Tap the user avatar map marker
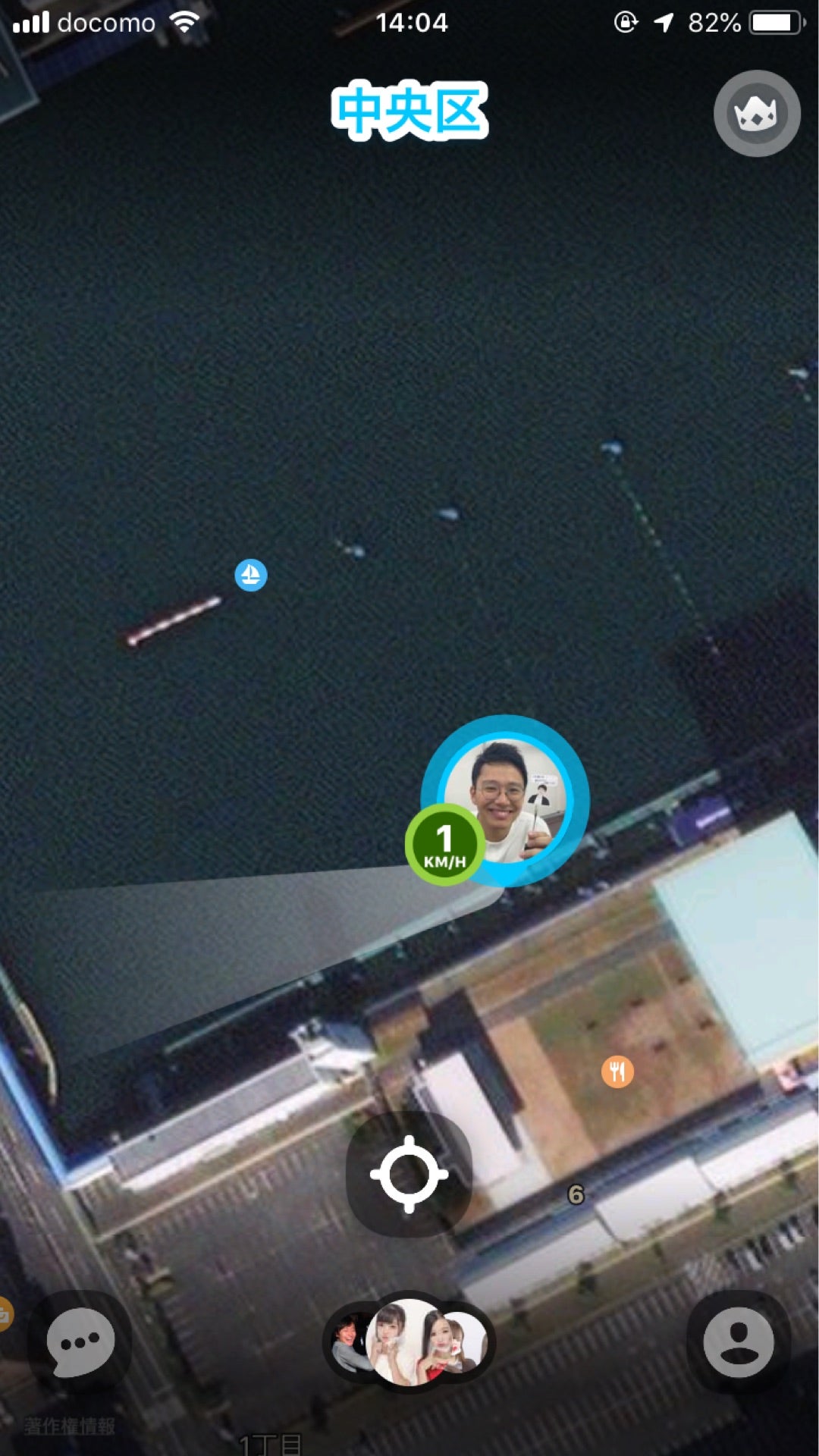This screenshot has width=819, height=1456. [x=506, y=799]
